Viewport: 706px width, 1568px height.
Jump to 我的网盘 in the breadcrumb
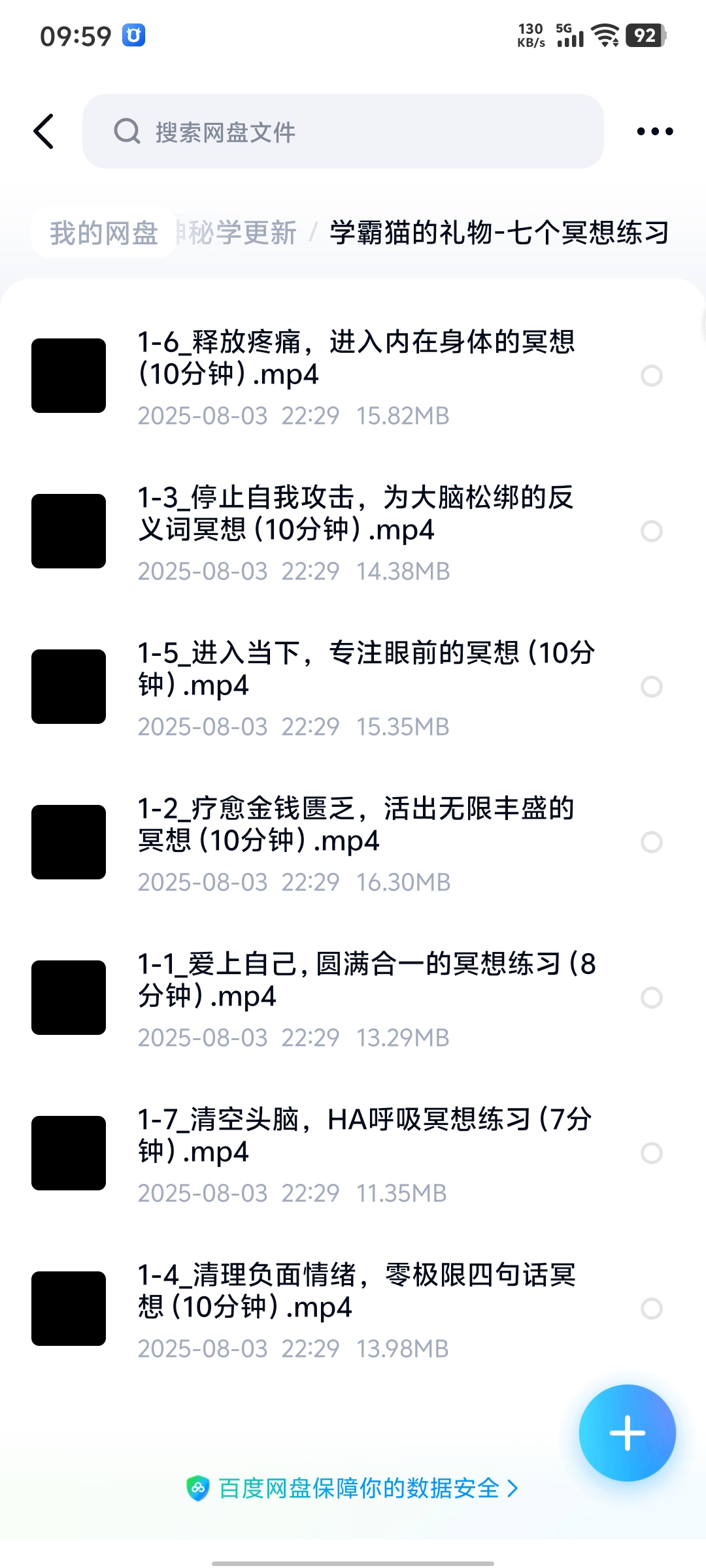[x=104, y=233]
